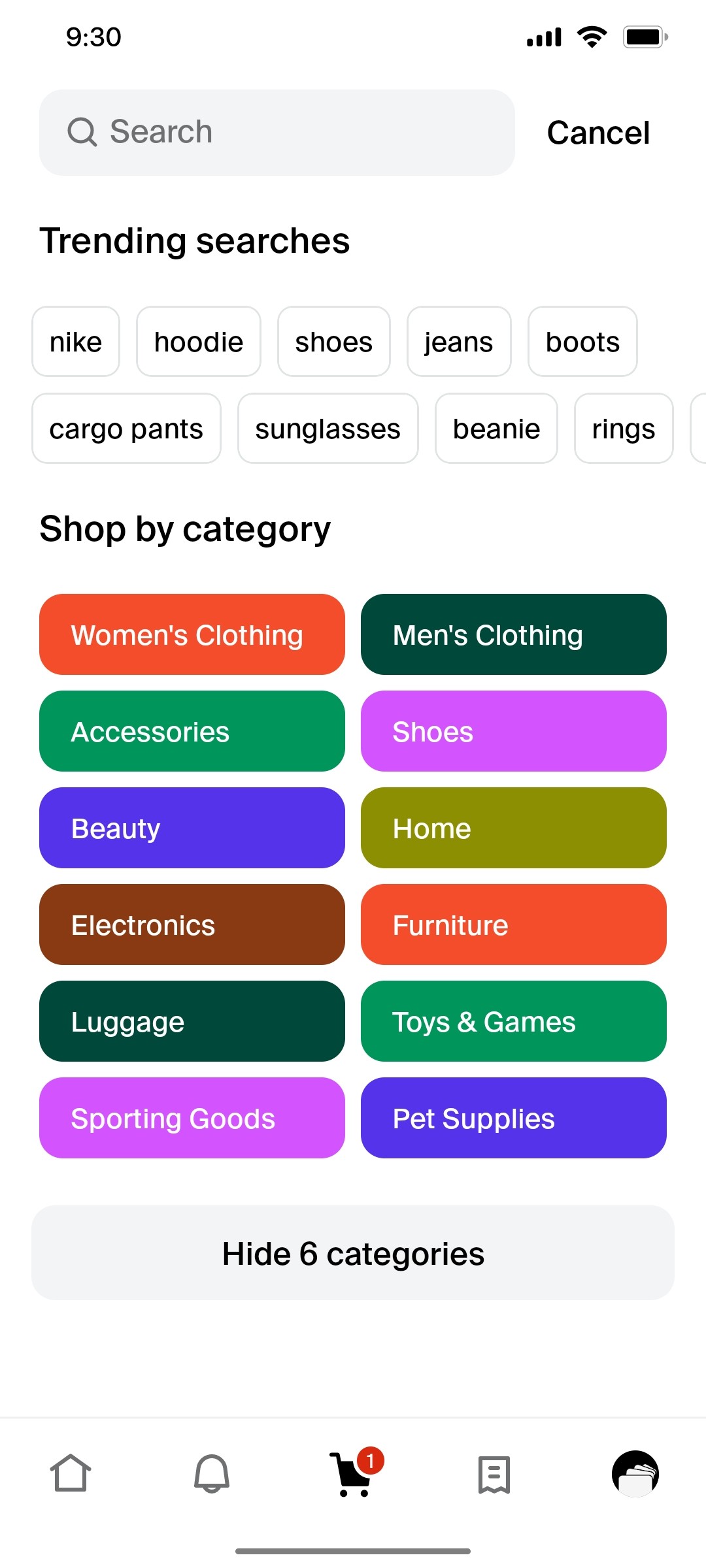Image resolution: width=706 pixels, height=1568 pixels.
Task: Browse the Men's Clothing category
Action: (513, 634)
